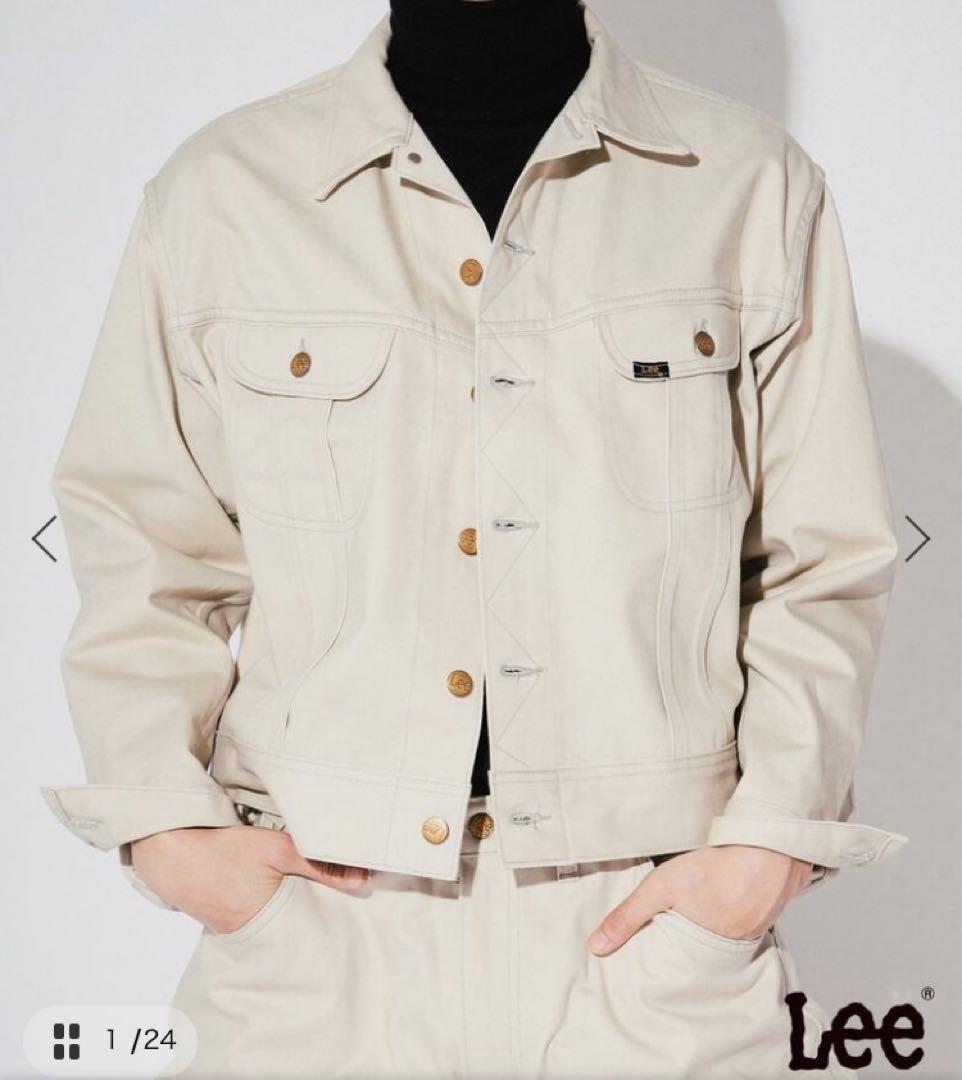
Task: Go to the previous product photo
Action: [x=44, y=539]
